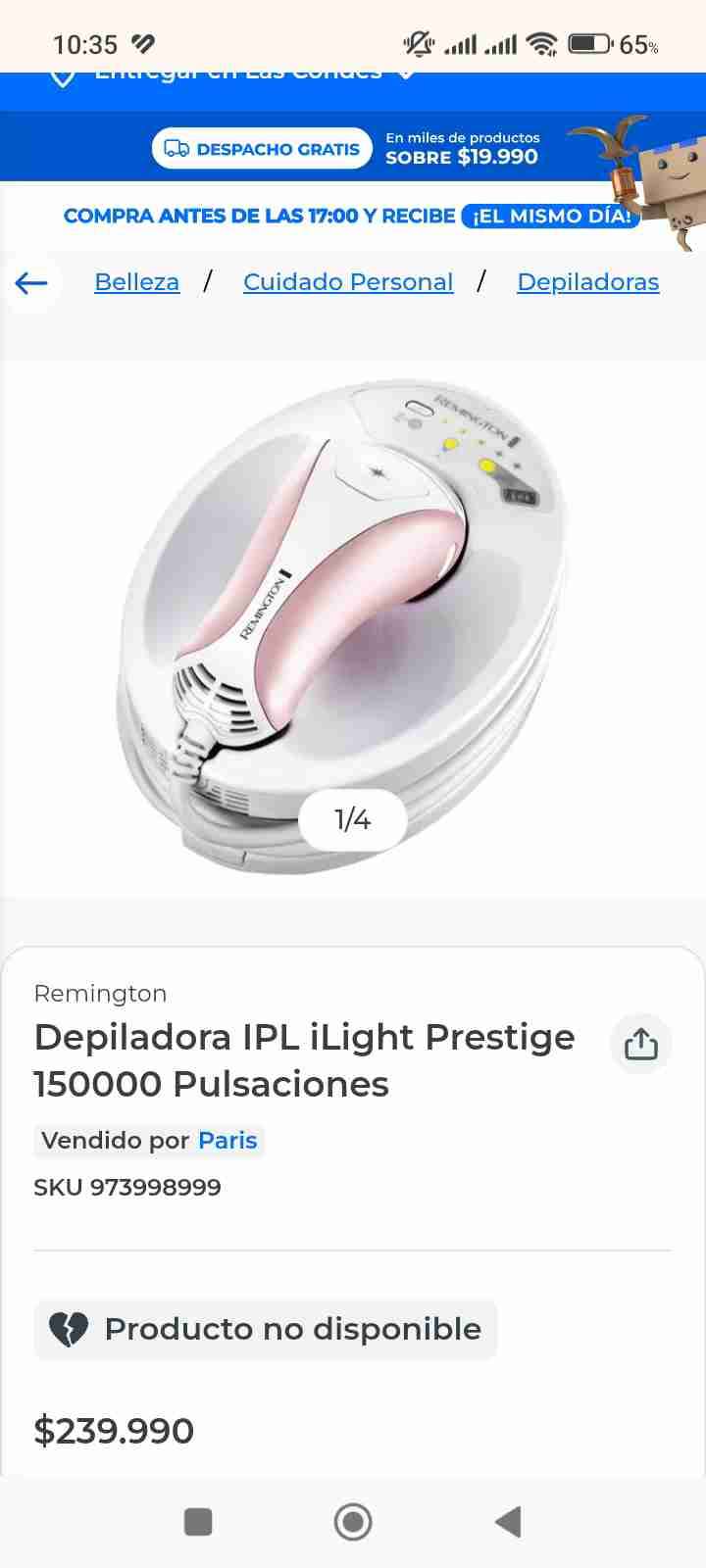Open the Paris seller page link
The width and height of the screenshot is (706, 1568).
tap(227, 1140)
